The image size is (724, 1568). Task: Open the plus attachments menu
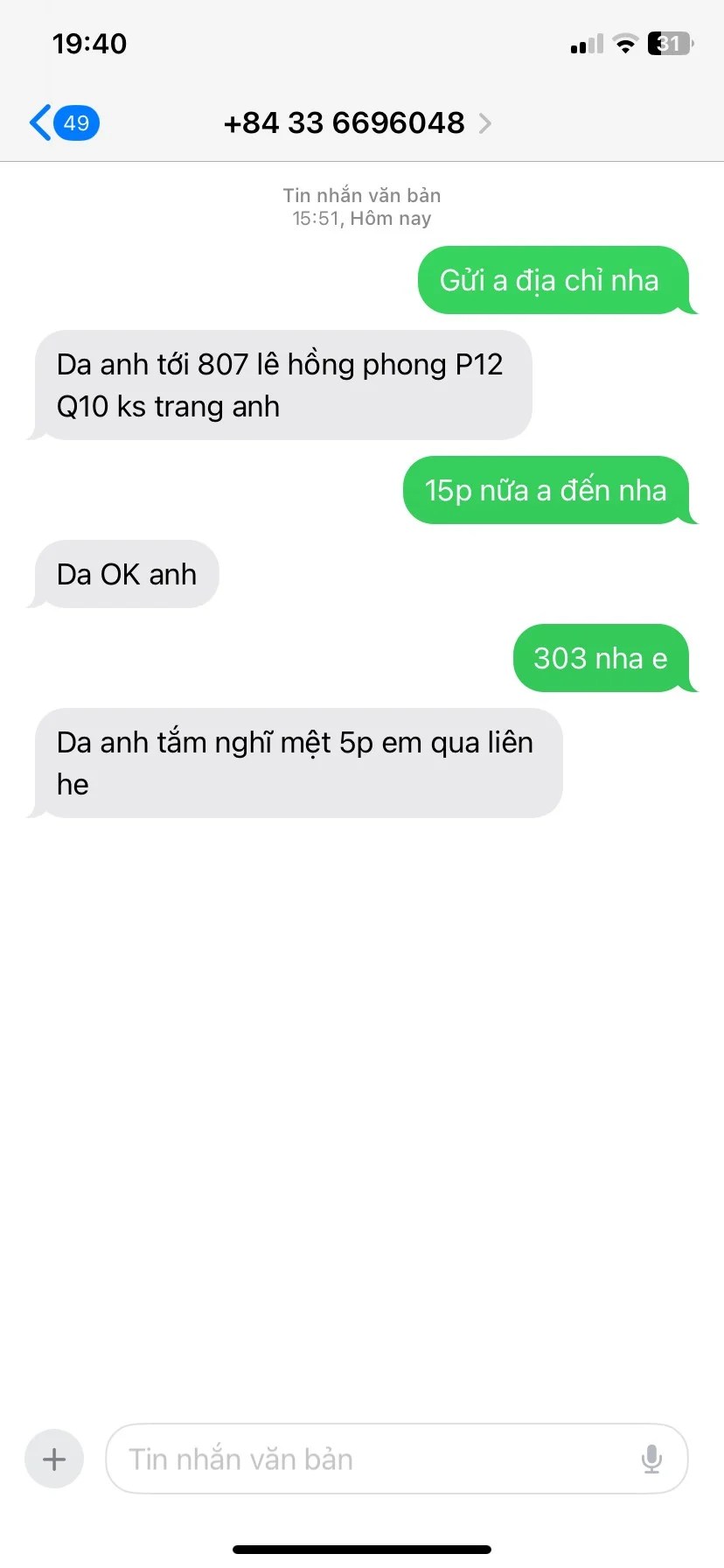pyautogui.click(x=54, y=1459)
